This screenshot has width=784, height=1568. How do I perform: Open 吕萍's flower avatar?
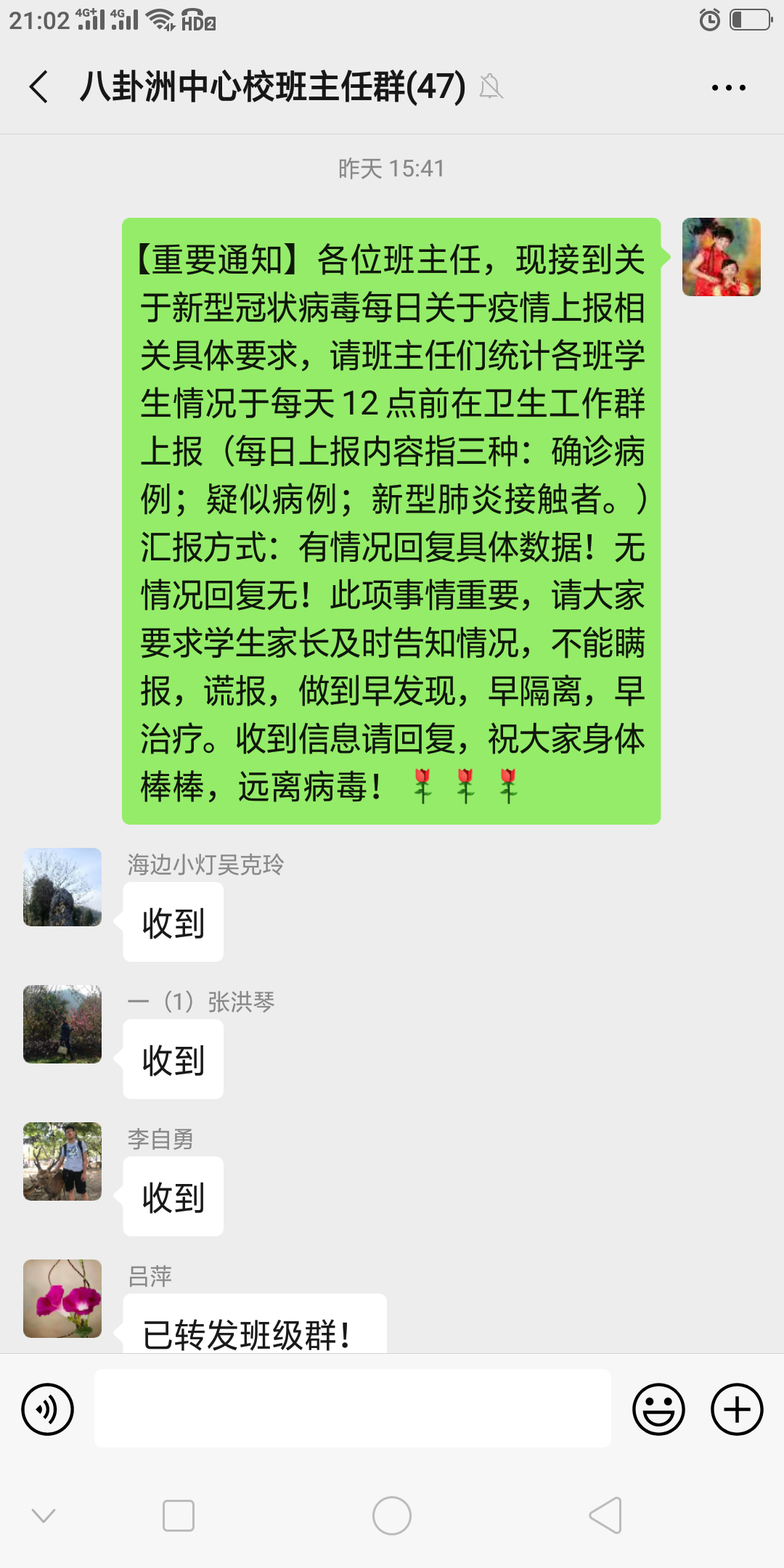62,1299
